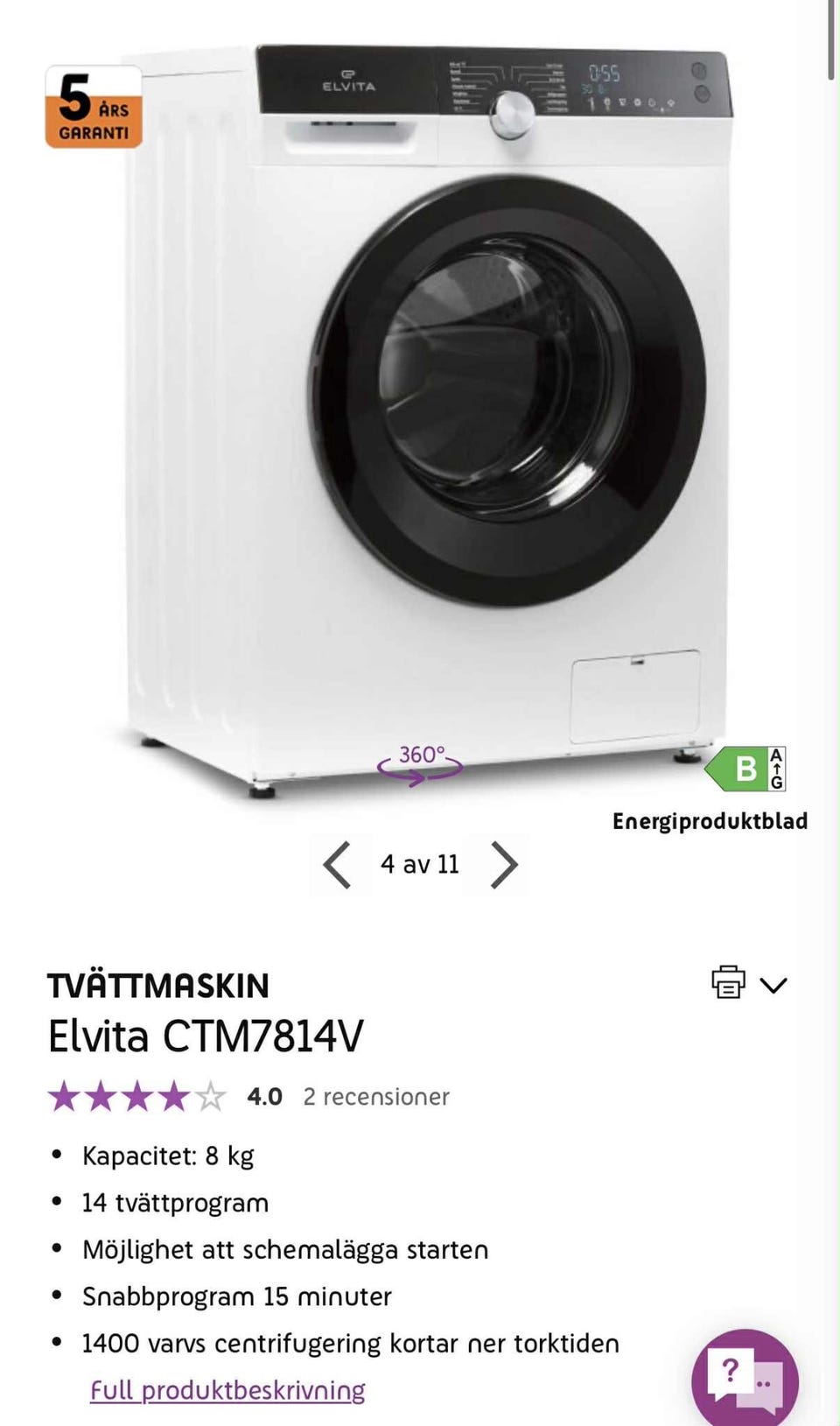Show the previous product image
This screenshot has width=840, height=1426.
coord(337,865)
